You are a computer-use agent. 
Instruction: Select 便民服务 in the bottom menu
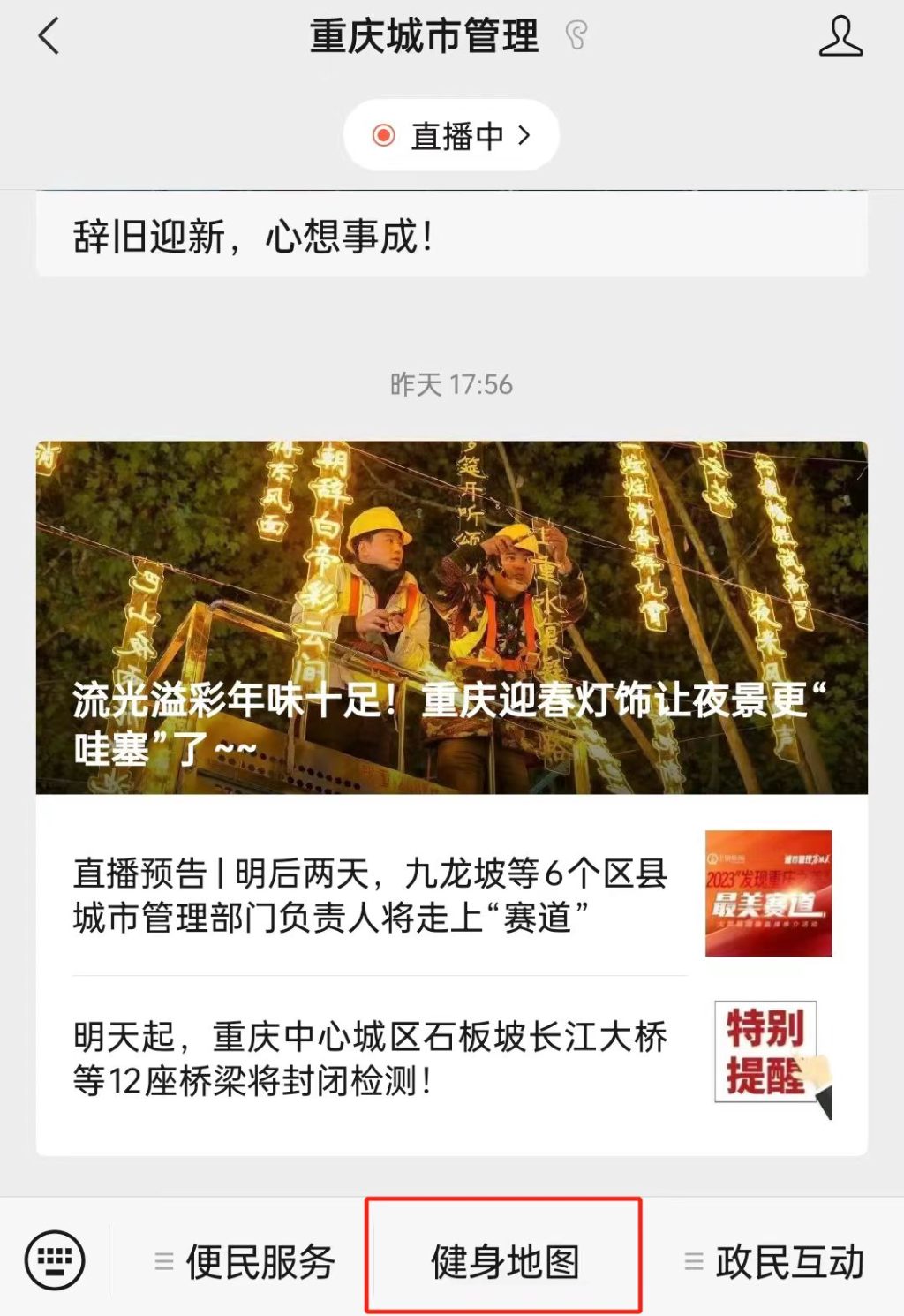pos(259,1261)
